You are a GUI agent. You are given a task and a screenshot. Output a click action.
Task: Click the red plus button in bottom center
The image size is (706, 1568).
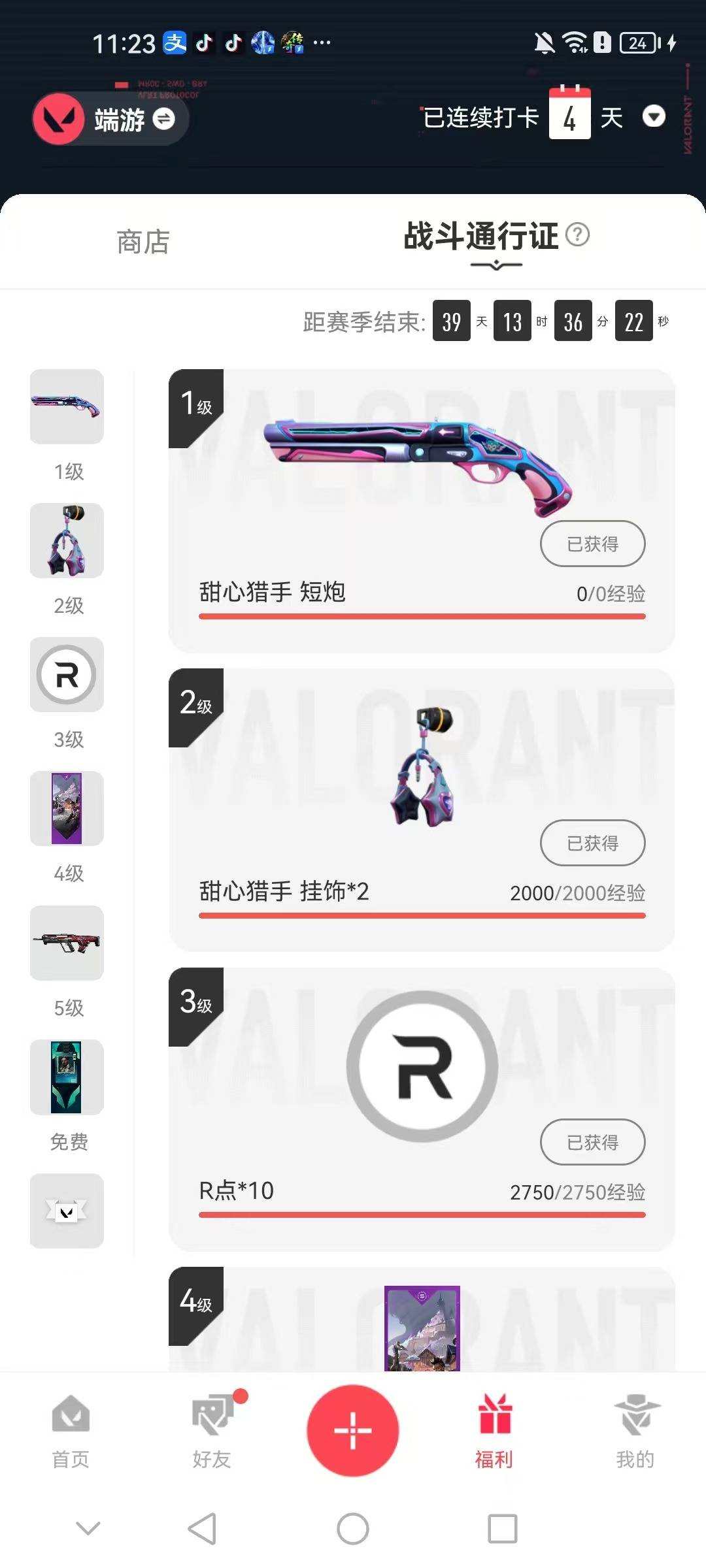click(x=353, y=1428)
